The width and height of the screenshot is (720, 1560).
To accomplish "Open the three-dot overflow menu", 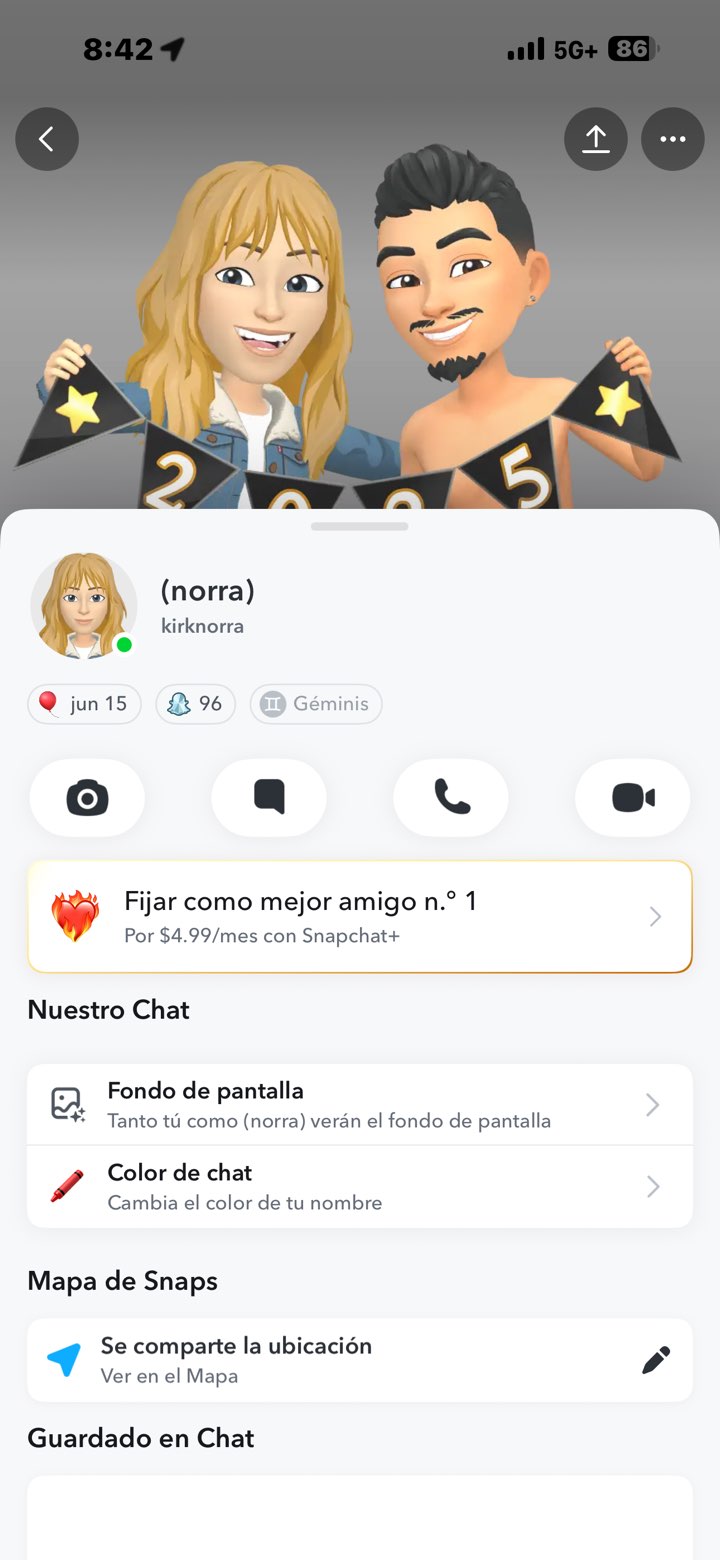I will (673, 139).
